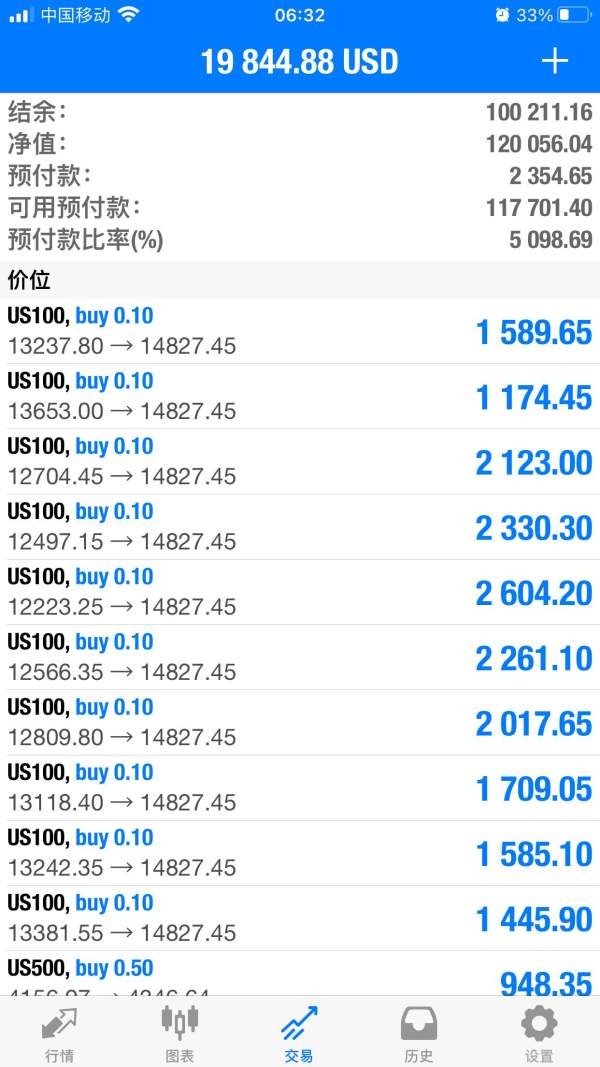The height and width of the screenshot is (1067, 600).
Task: Open US100 position opened at 13237.80
Action: pyautogui.click(x=300, y=332)
